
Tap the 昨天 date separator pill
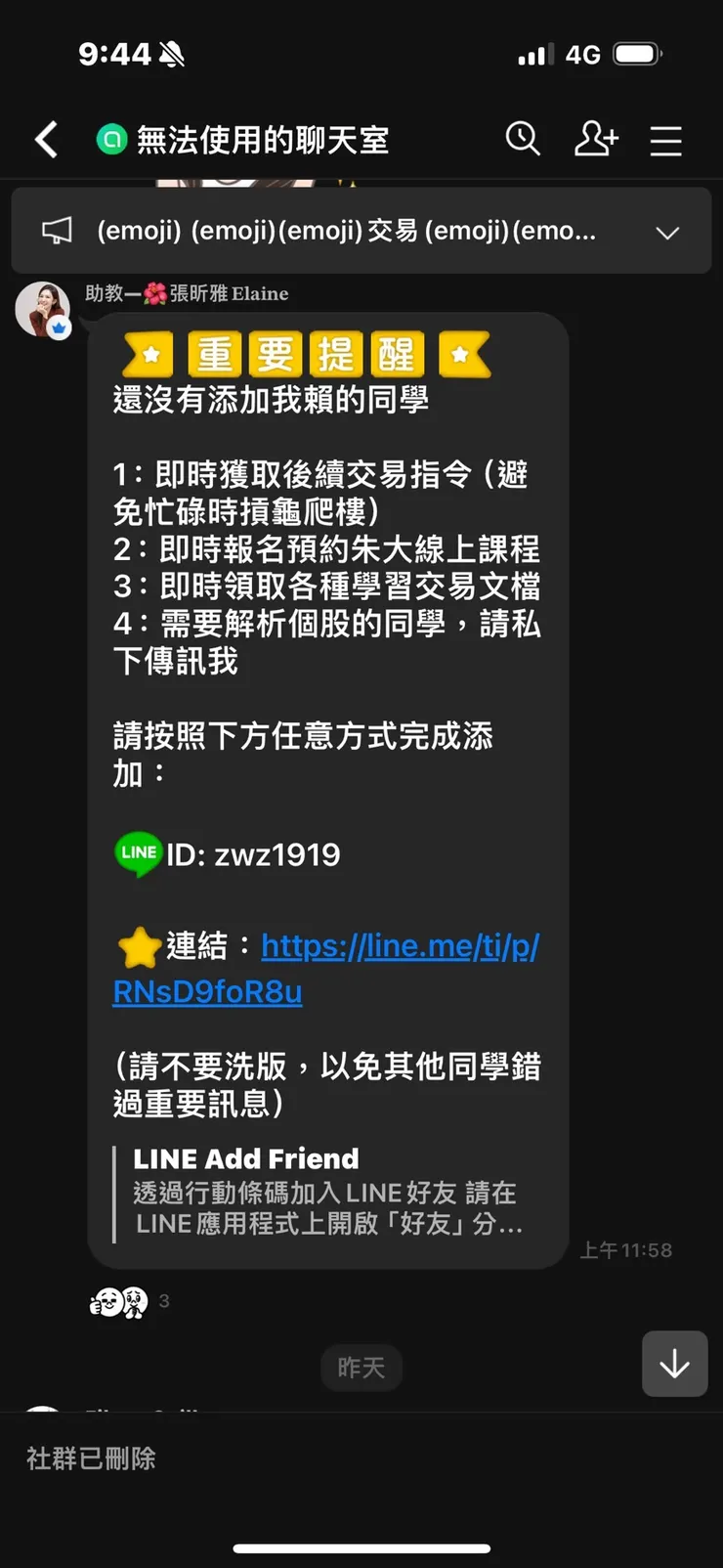(361, 1368)
